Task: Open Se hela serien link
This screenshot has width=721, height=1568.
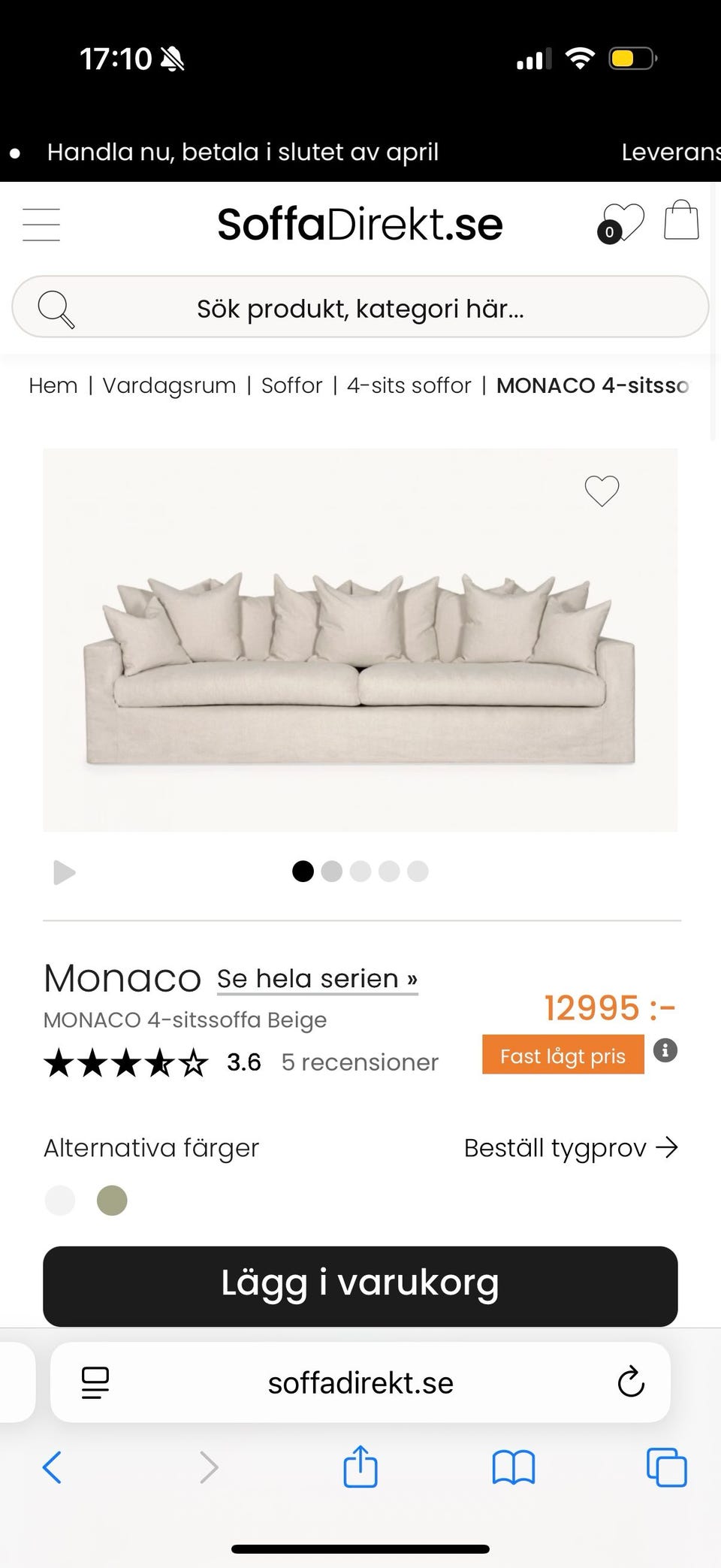Action: 316,977
